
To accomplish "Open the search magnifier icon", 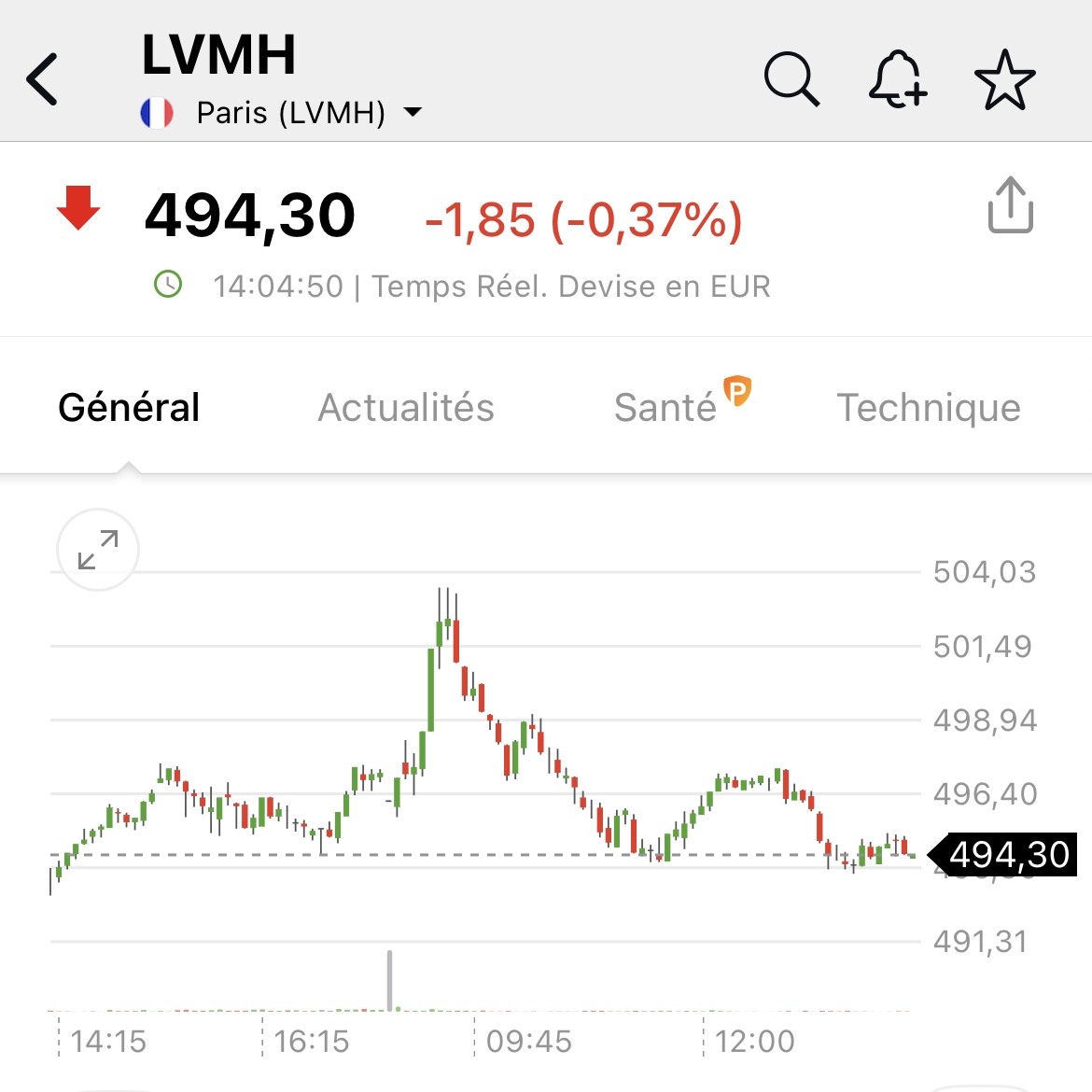I will pyautogui.click(x=791, y=79).
